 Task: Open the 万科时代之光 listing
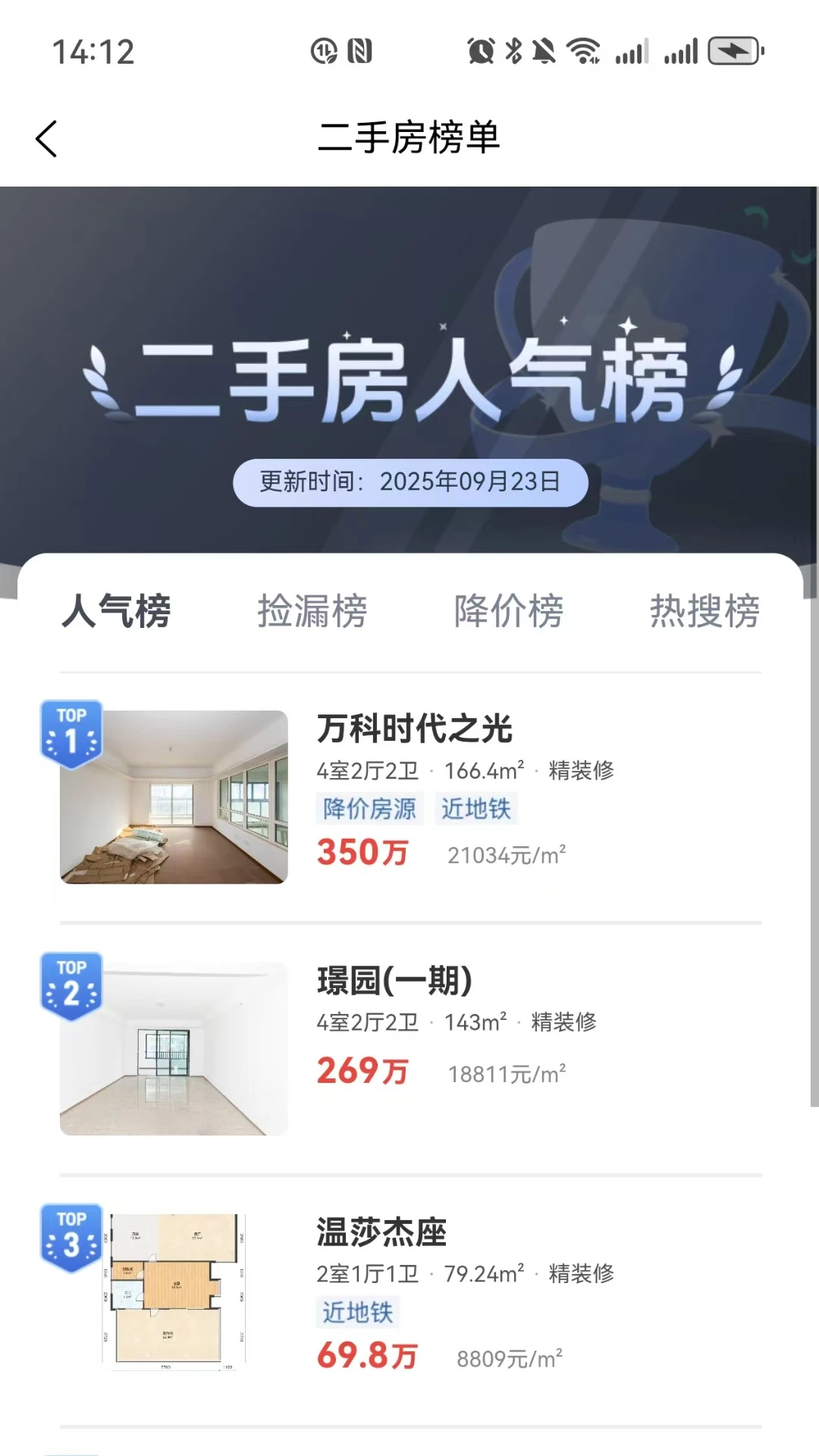click(414, 732)
